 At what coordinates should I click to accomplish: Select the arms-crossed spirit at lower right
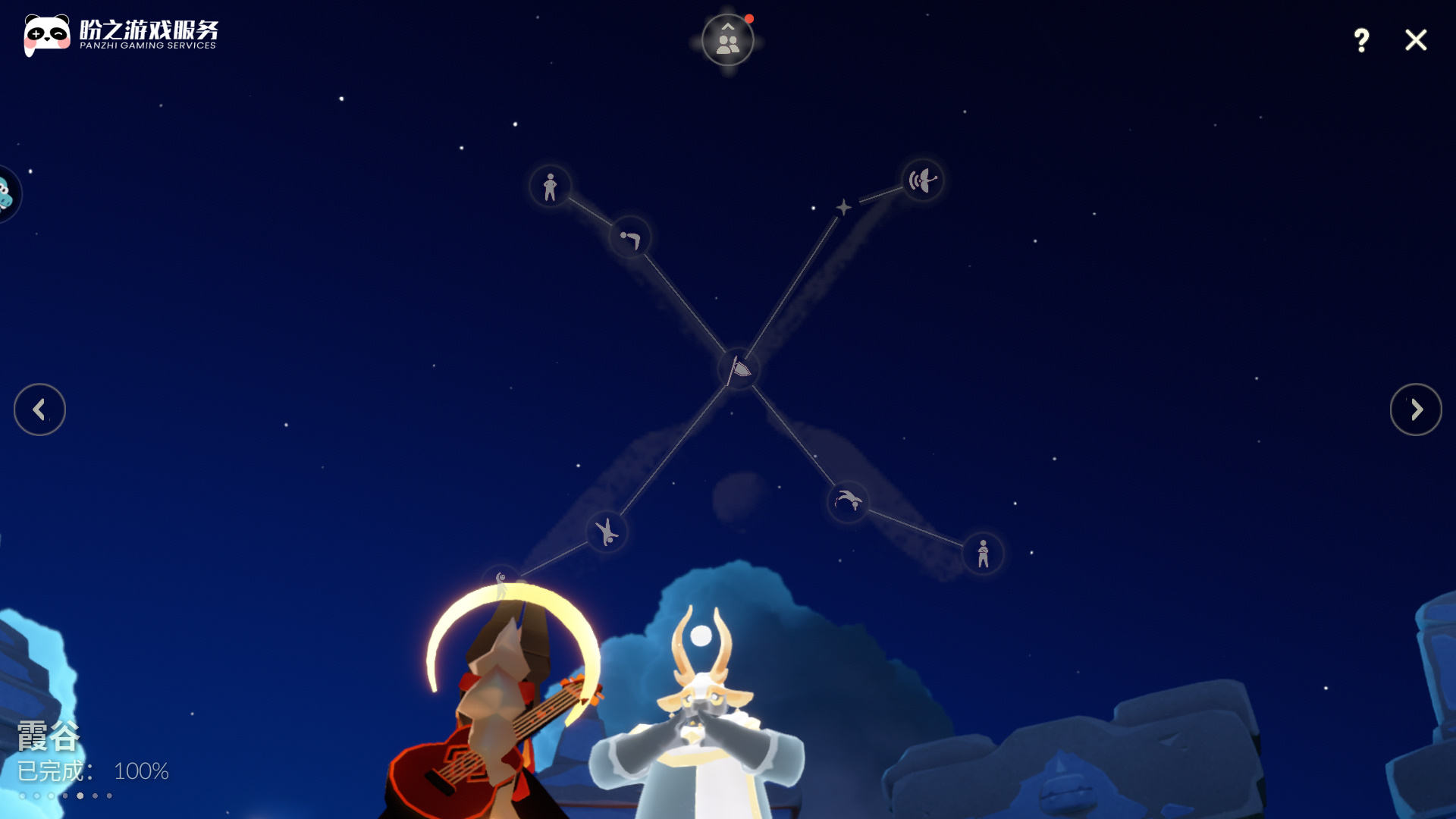[983, 554]
